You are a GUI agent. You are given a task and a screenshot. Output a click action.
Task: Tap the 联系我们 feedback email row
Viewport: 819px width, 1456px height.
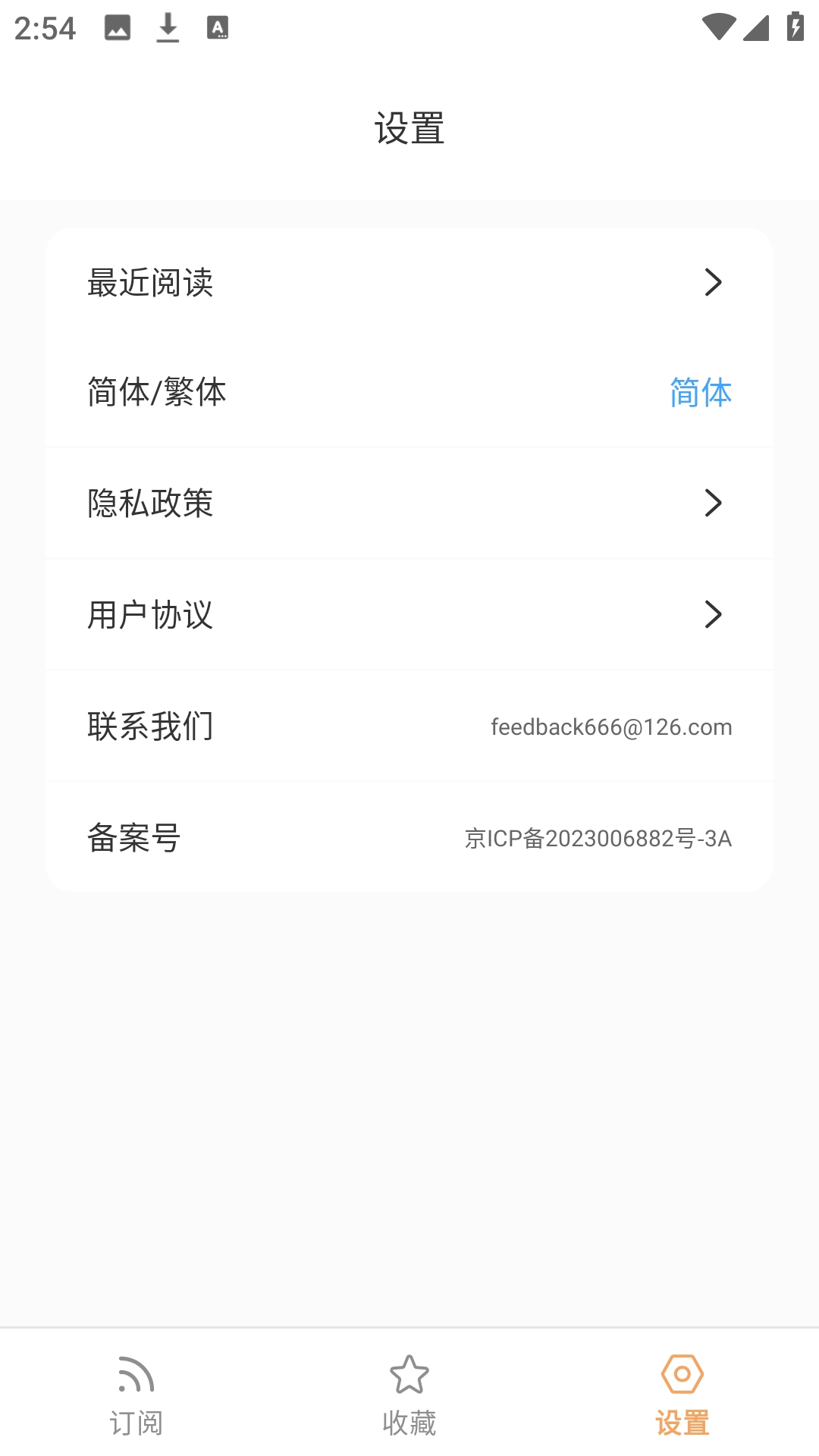(409, 726)
